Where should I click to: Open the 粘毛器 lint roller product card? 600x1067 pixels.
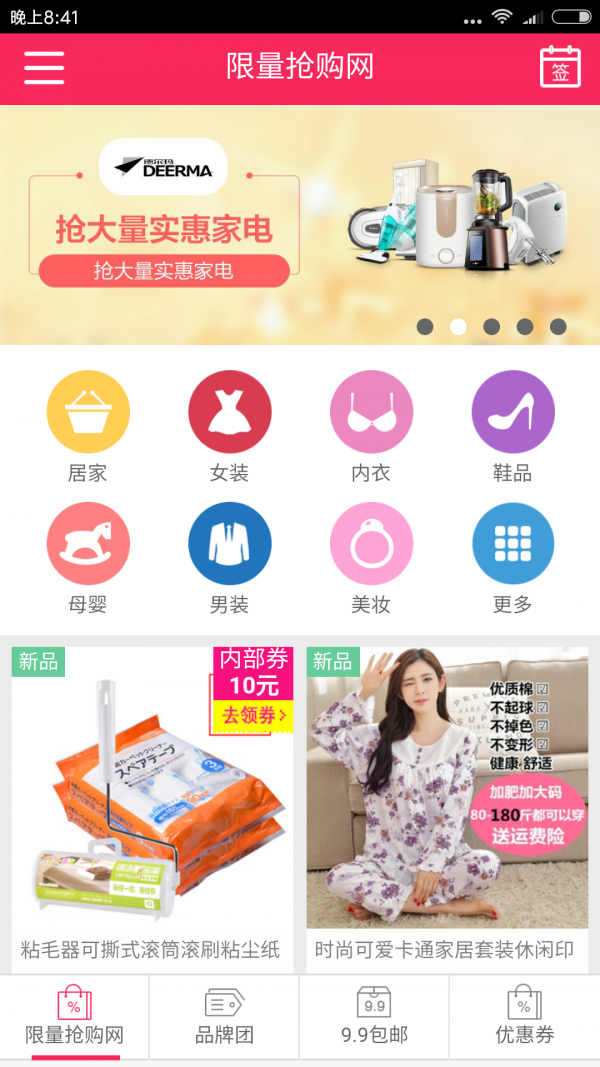pos(152,810)
